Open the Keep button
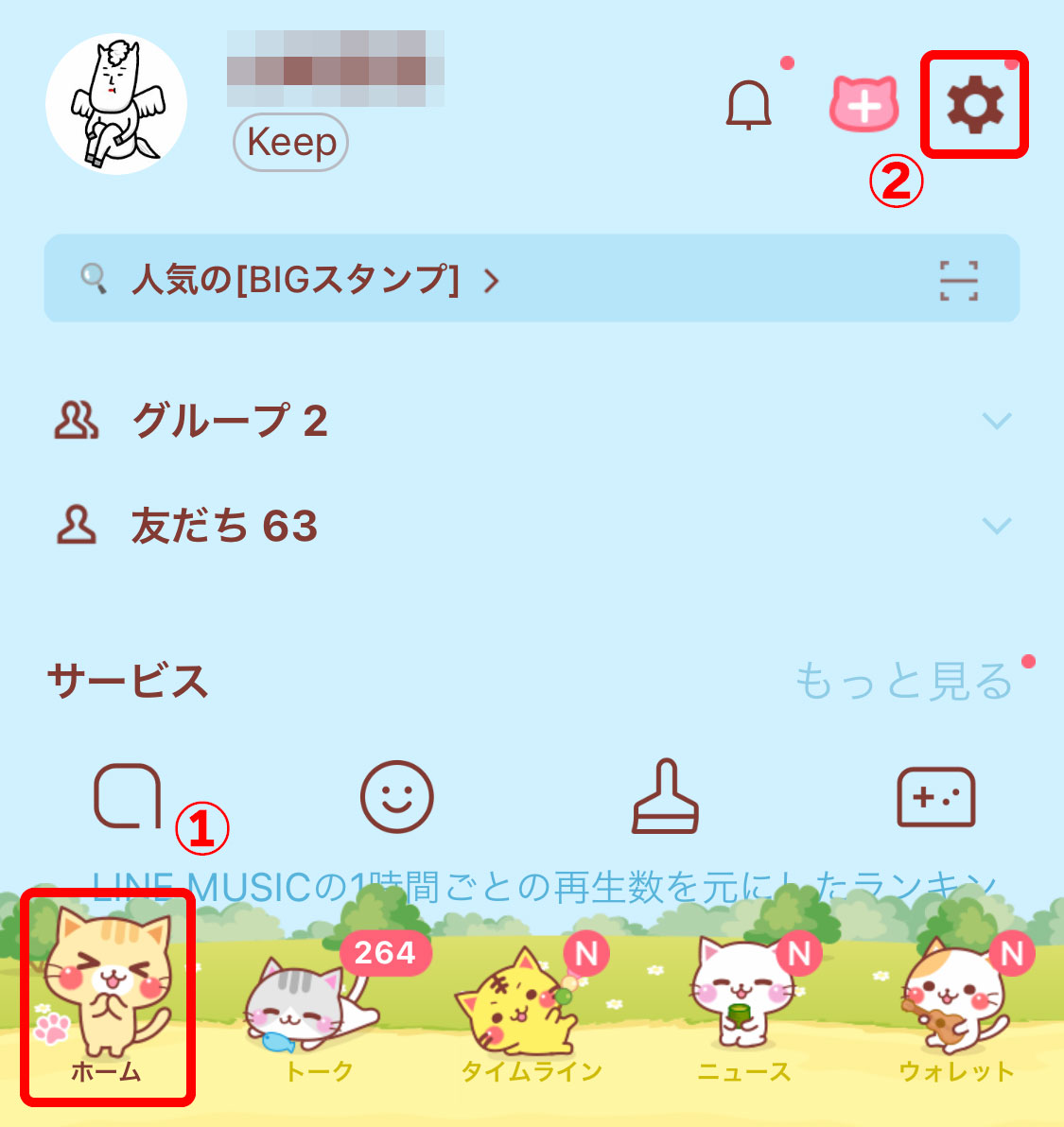The width and height of the screenshot is (1064, 1127). (x=291, y=143)
